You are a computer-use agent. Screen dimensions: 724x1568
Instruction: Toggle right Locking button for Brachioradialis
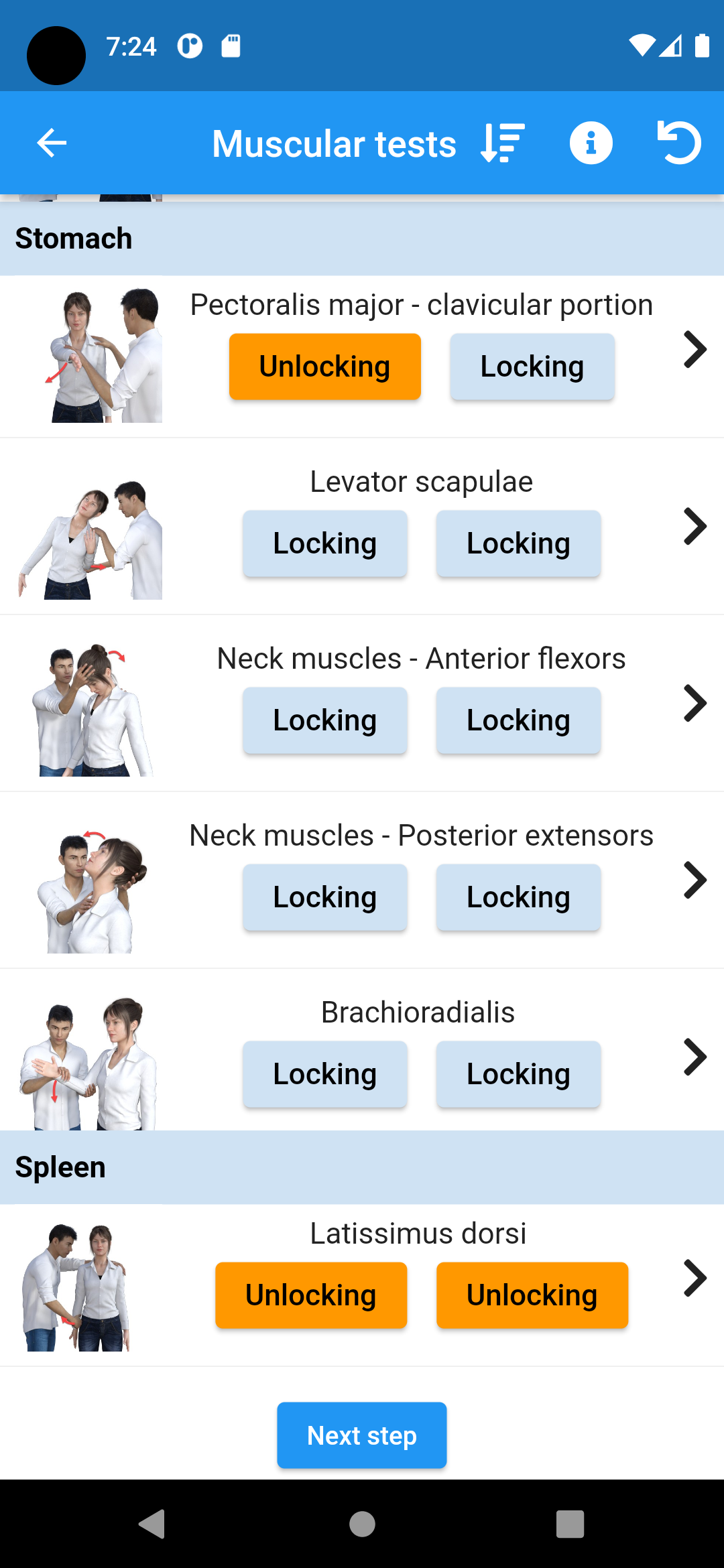click(518, 1074)
